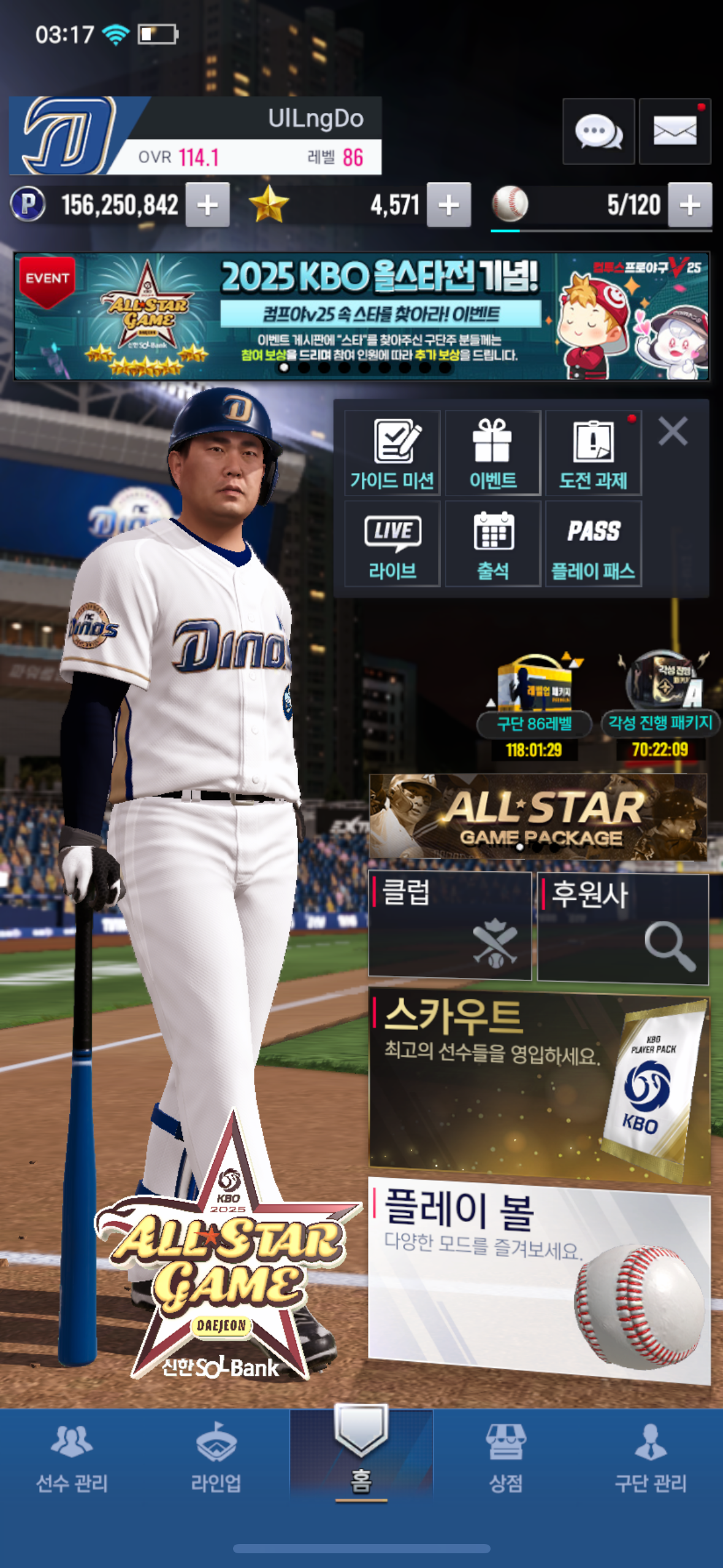Viewport: 723px width, 1568px height.
Task: Switch to the 상점 tab
Action: tap(505, 1459)
